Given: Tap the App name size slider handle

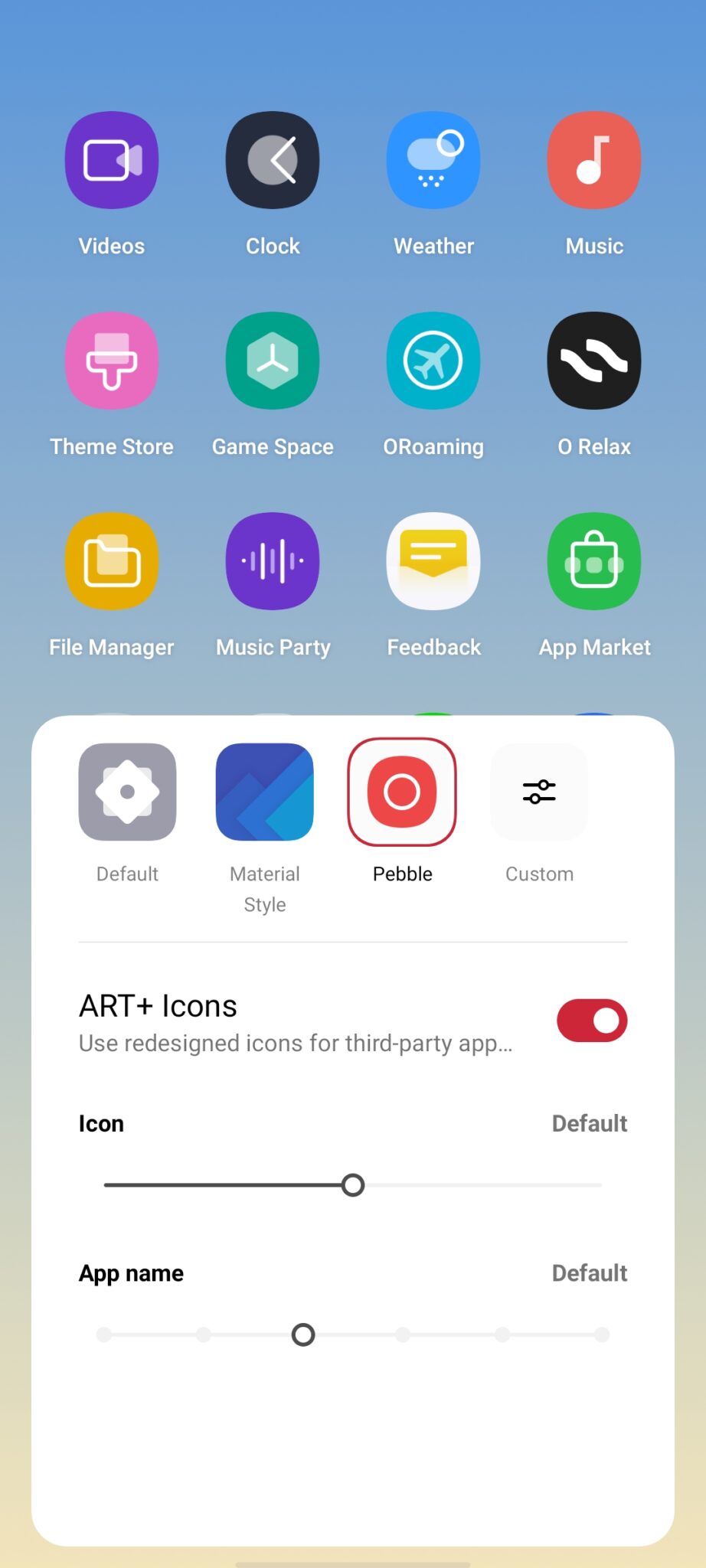Looking at the screenshot, I should point(303,1335).
